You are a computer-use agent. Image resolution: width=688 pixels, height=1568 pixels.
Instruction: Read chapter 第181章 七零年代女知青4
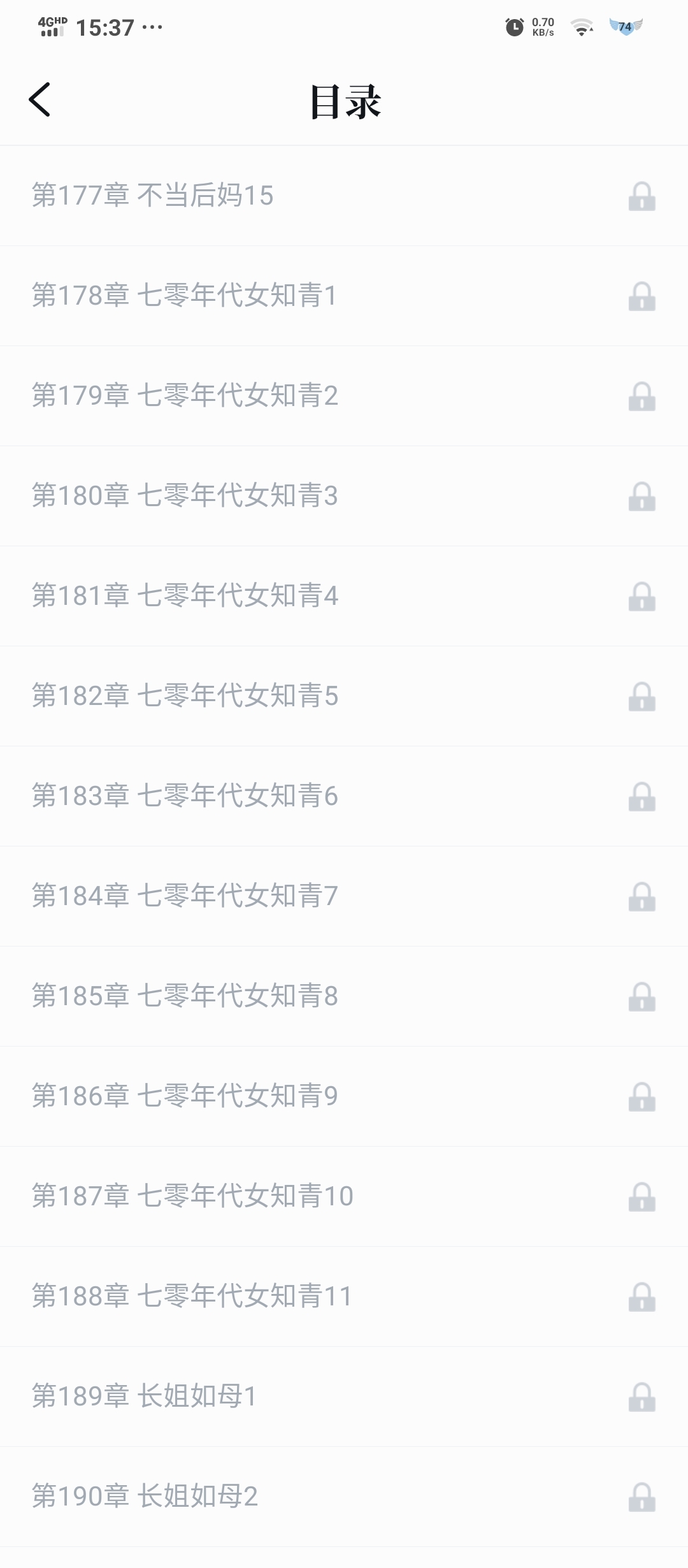click(x=185, y=596)
